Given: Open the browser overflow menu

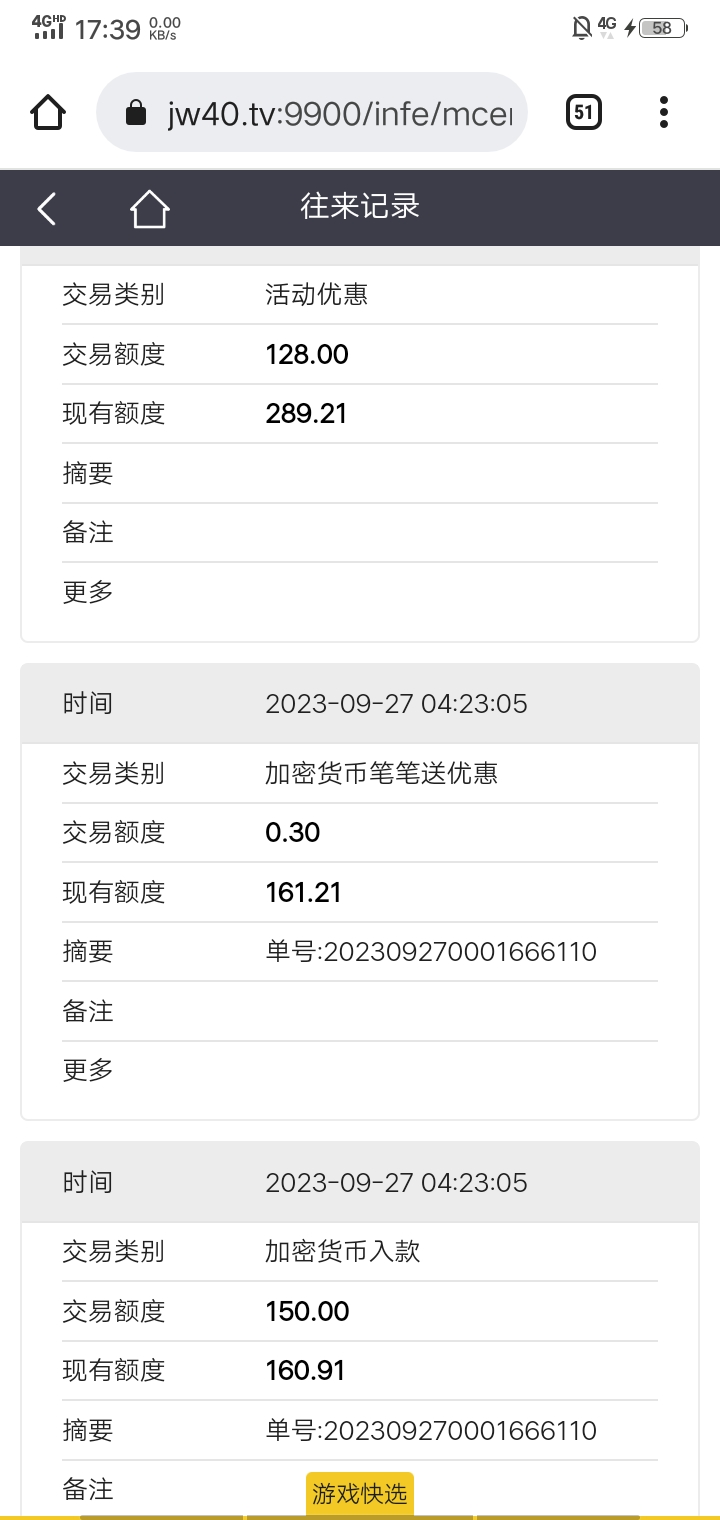Looking at the screenshot, I should [x=663, y=113].
